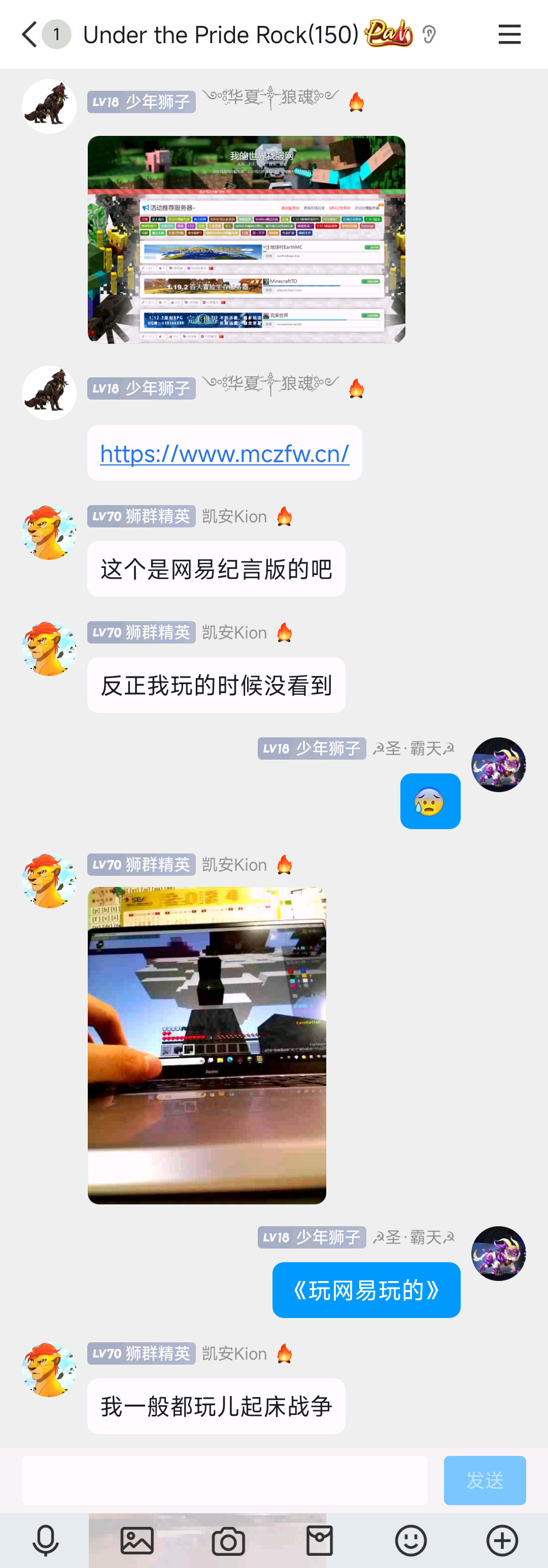548x1568 pixels.
Task: Focus the message text field
Action: coord(224,1480)
